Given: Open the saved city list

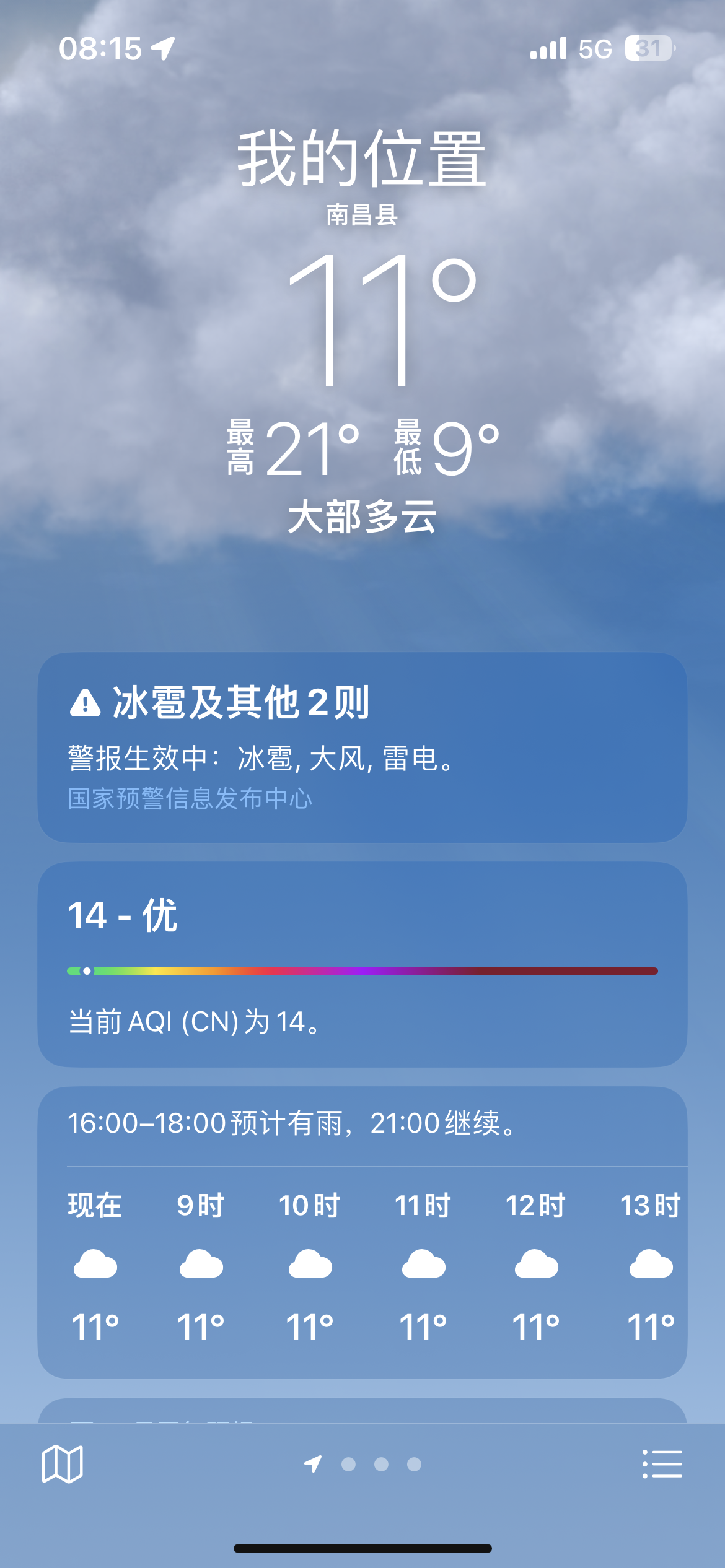Looking at the screenshot, I should tap(662, 1464).
